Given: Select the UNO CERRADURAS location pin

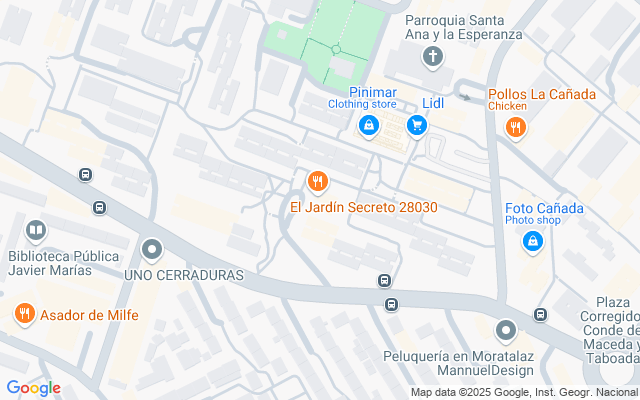Looking at the screenshot, I should coord(152,248).
